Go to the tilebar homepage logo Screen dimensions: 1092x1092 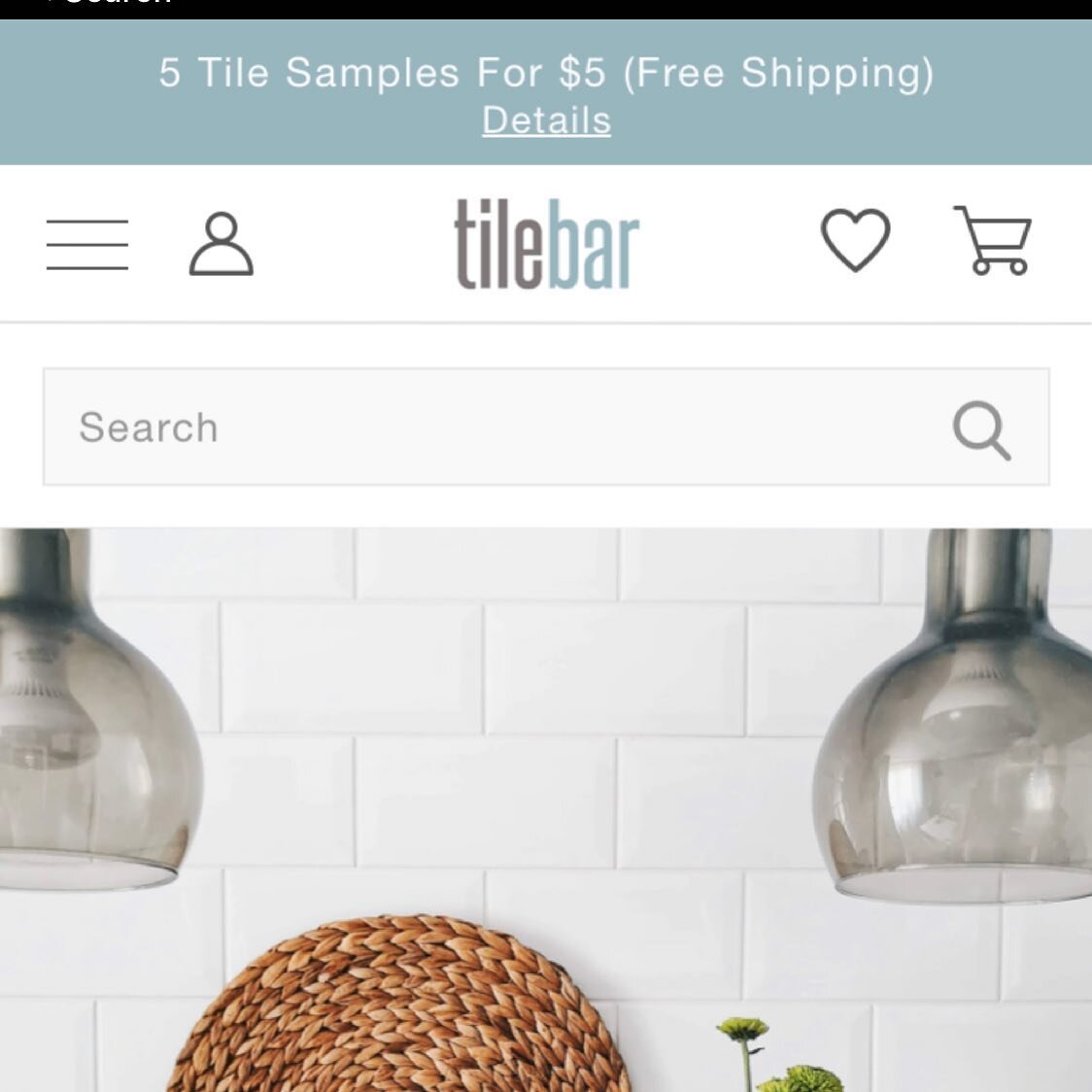coord(546,244)
